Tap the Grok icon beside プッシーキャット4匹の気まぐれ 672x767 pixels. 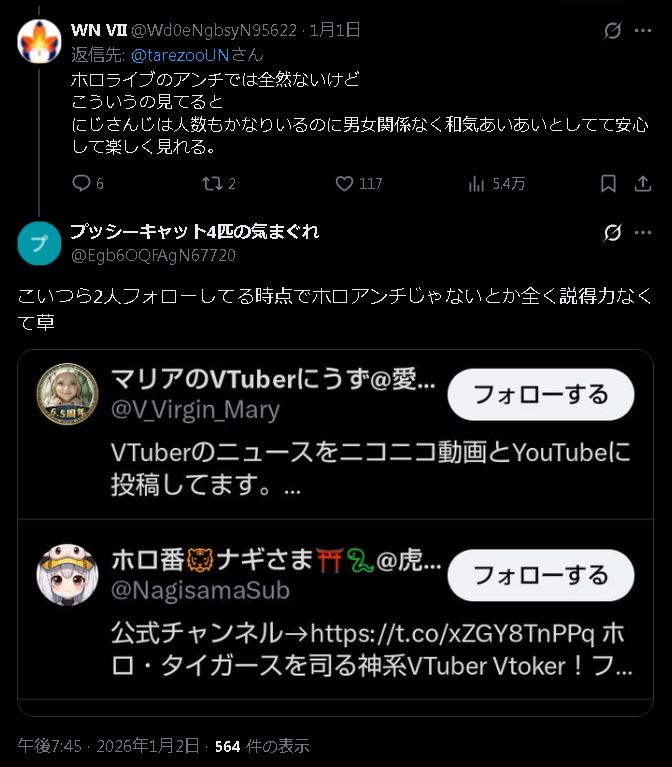(x=613, y=233)
